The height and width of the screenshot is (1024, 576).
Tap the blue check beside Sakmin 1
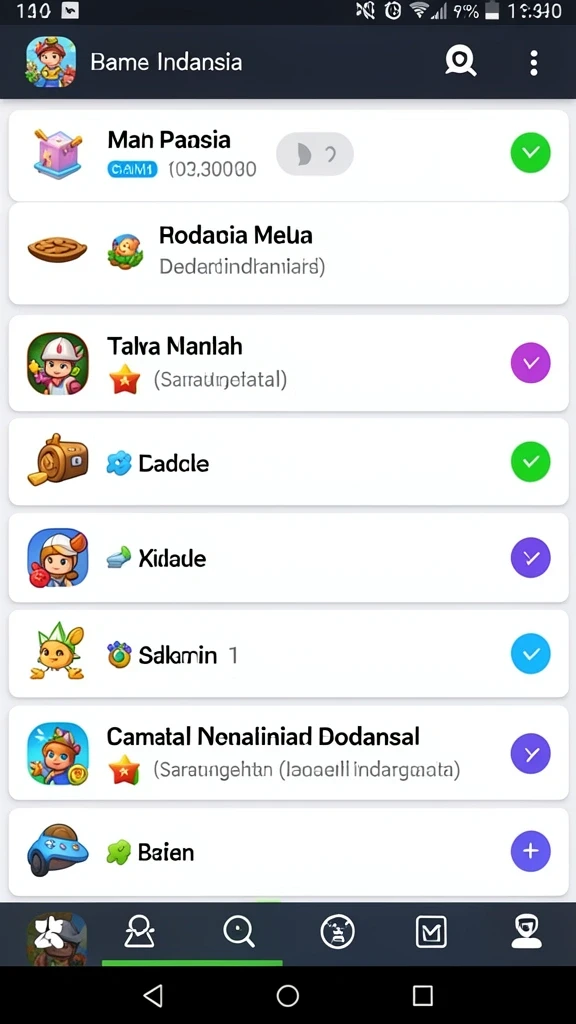tap(530, 654)
